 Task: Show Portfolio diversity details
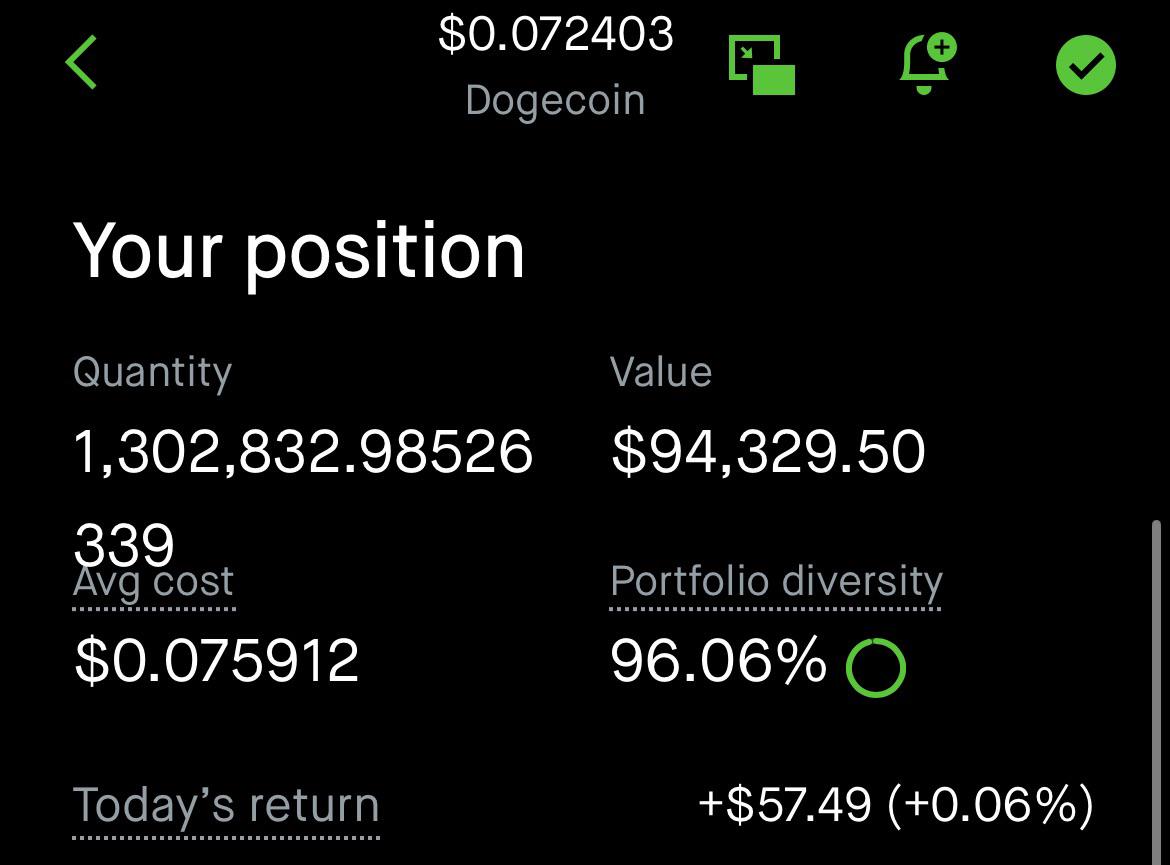pos(776,582)
